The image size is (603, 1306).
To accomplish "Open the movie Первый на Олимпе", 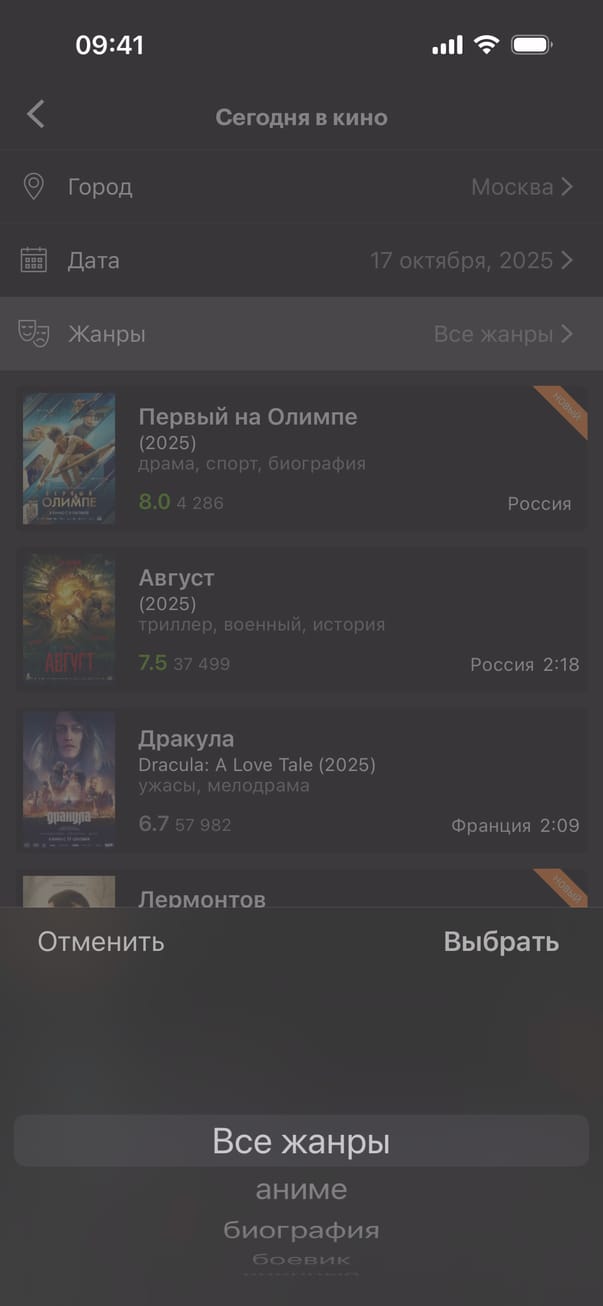I will pos(301,458).
